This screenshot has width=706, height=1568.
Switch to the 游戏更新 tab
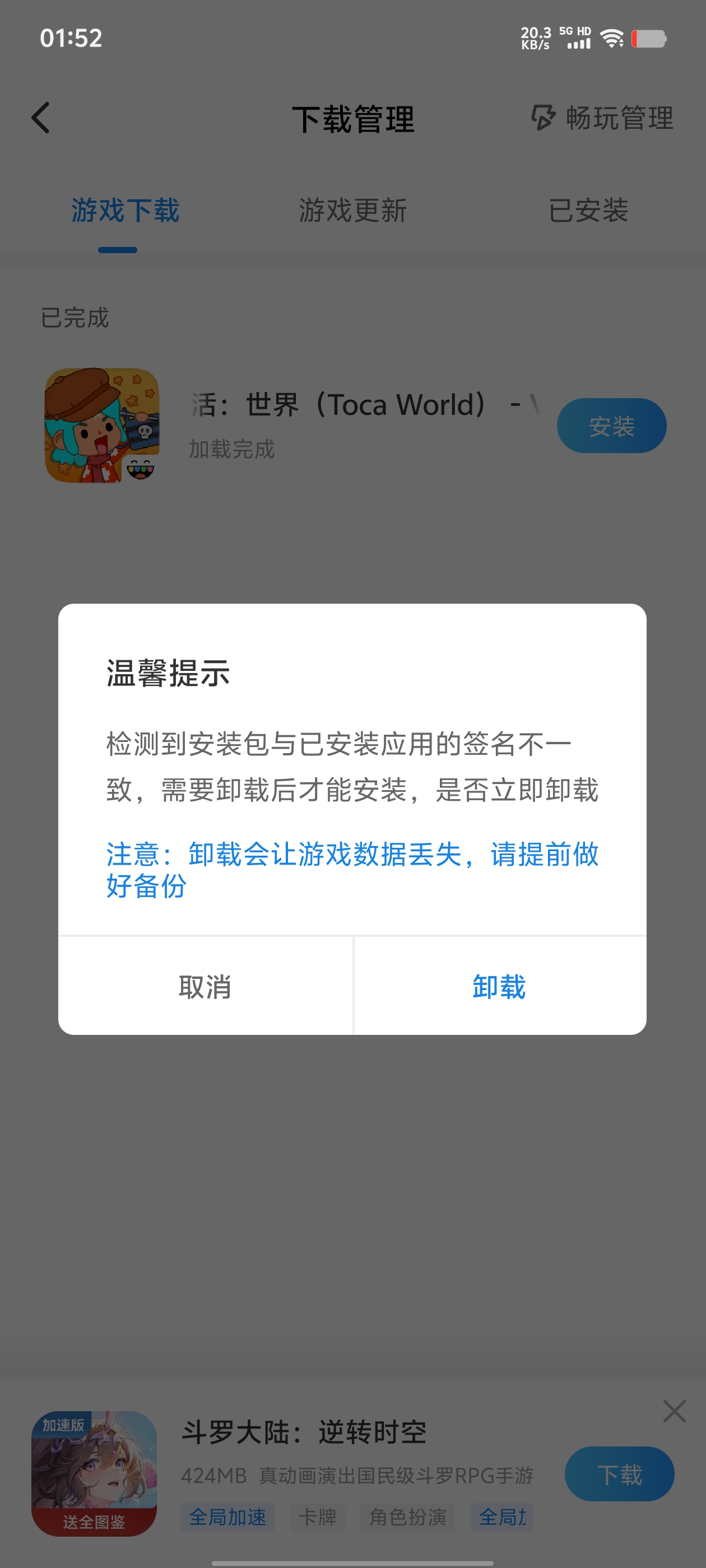(x=352, y=211)
